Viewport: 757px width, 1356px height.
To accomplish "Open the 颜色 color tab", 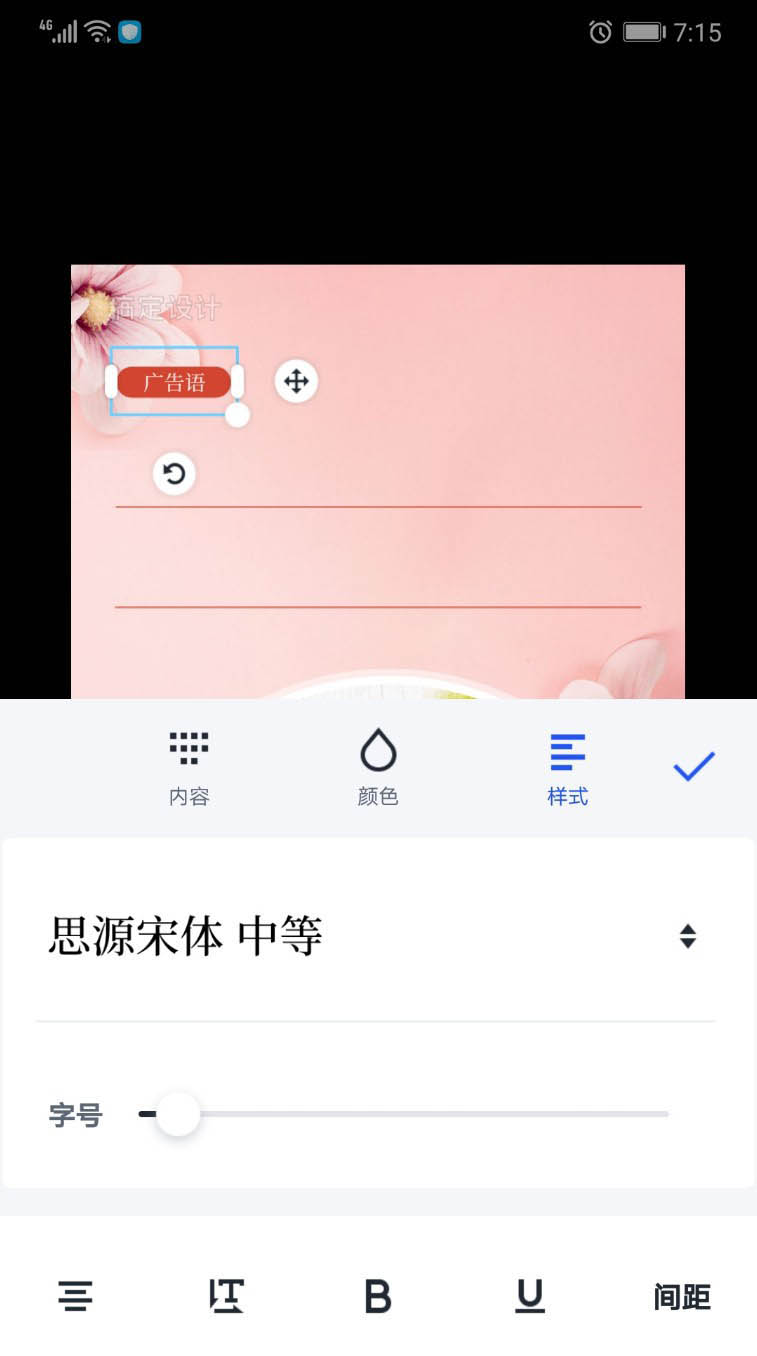I will (x=378, y=767).
